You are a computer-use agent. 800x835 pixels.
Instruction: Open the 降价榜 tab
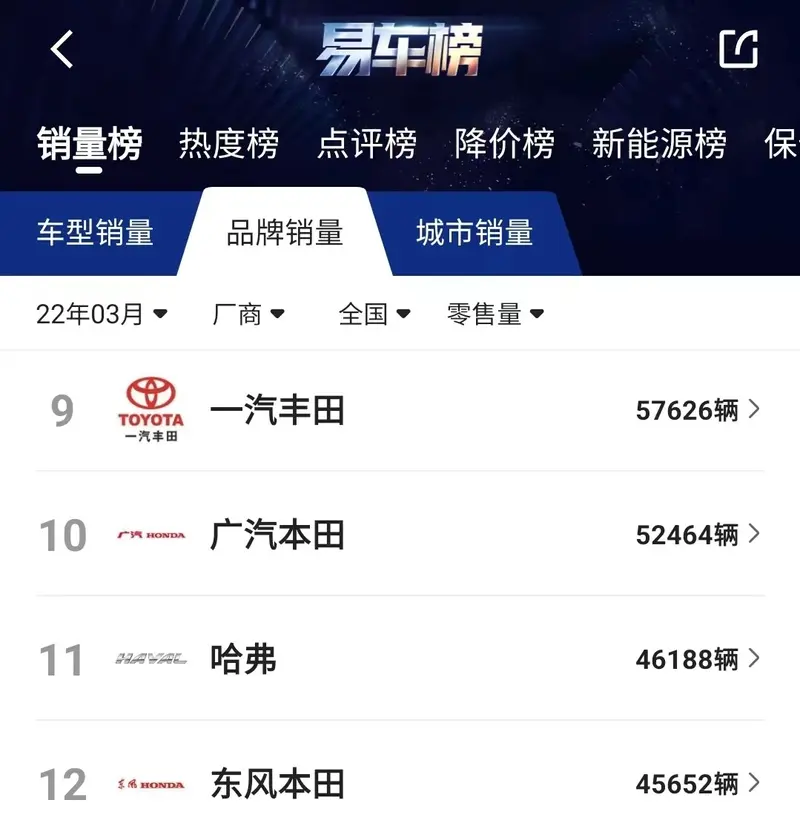pyautogui.click(x=504, y=144)
